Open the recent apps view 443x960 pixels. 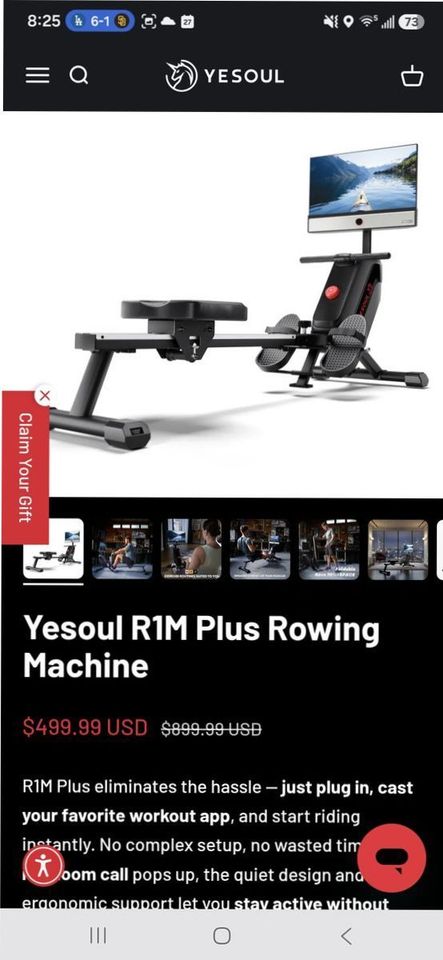tap(98, 935)
